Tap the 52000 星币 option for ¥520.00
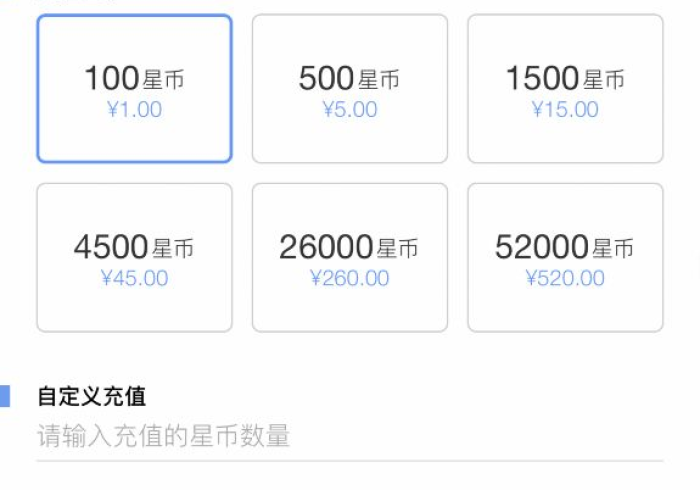700x490 pixels. coord(565,258)
